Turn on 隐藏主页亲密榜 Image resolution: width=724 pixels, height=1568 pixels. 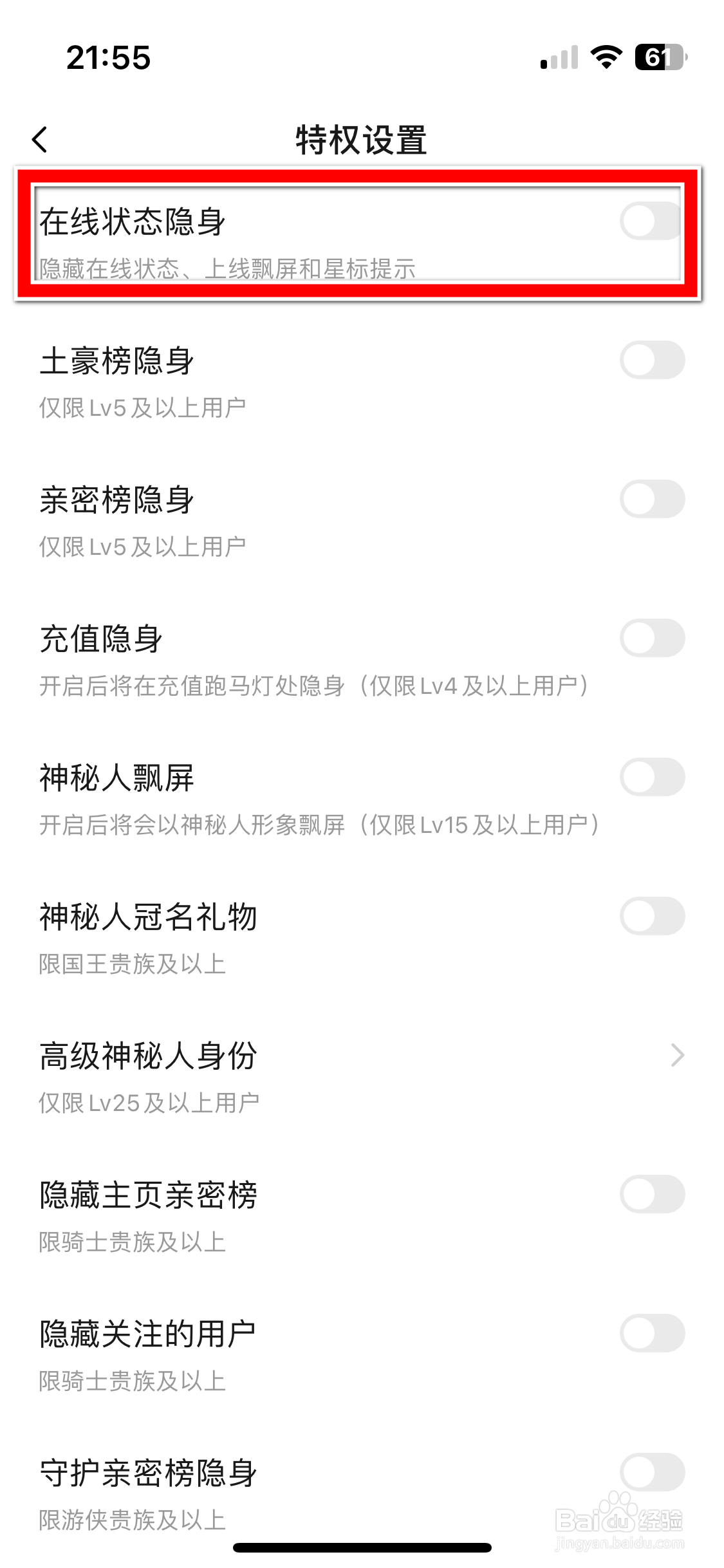(x=652, y=1194)
